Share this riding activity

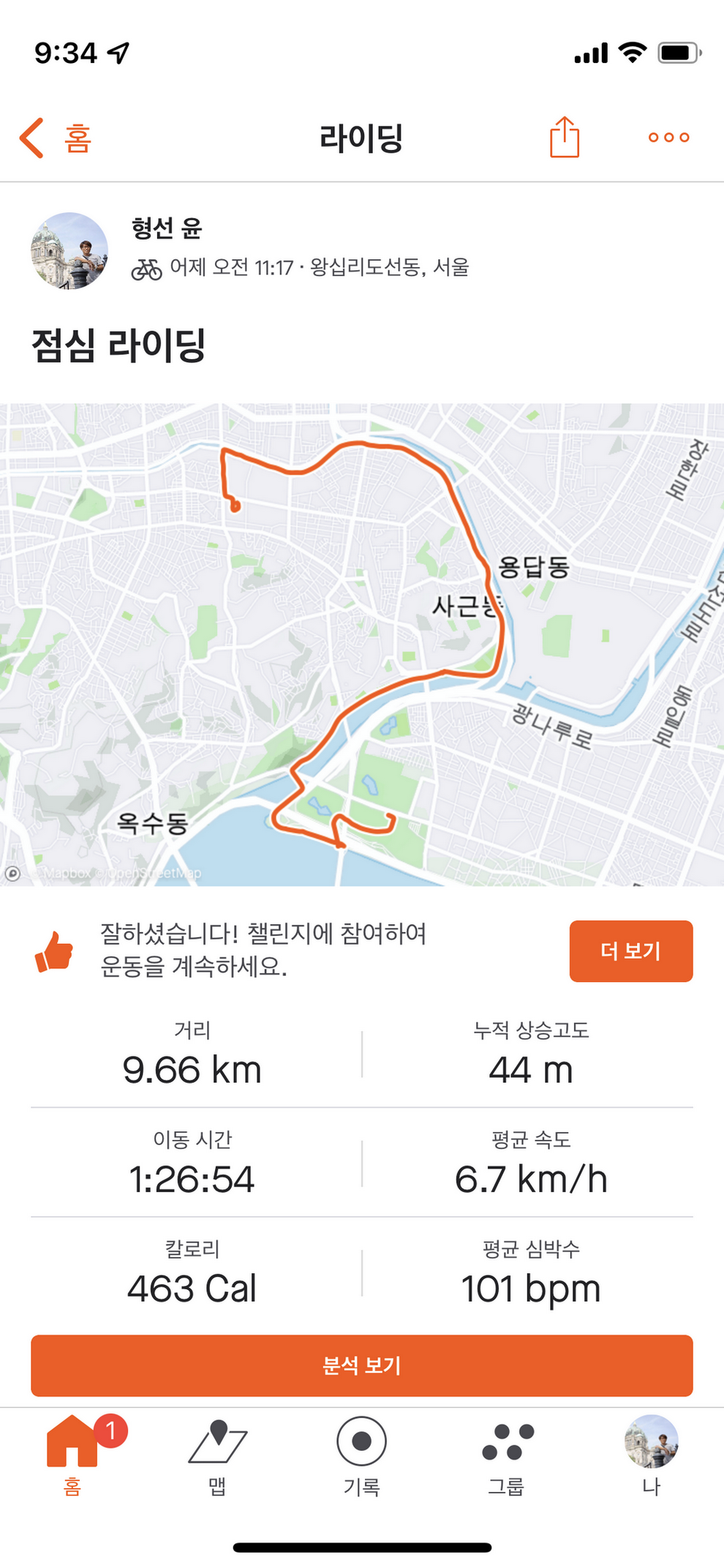tap(565, 137)
